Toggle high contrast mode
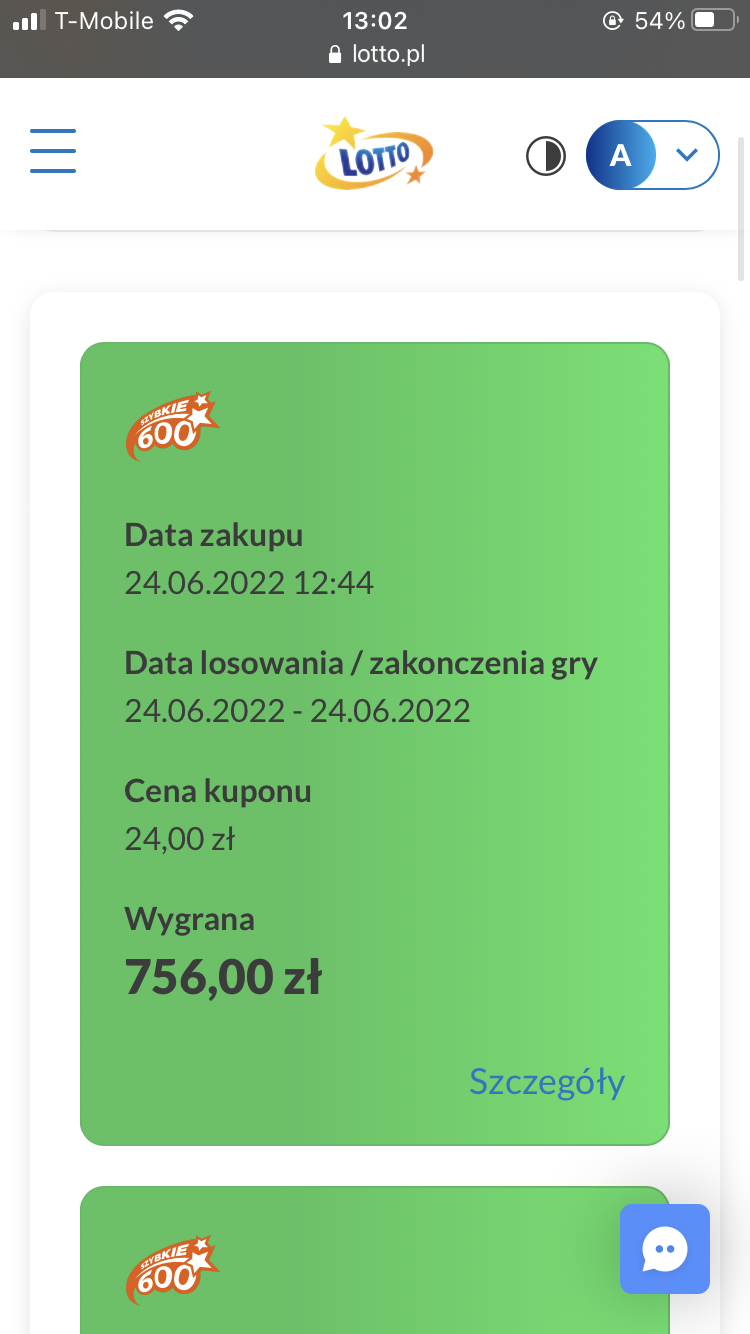The width and height of the screenshot is (750, 1334). click(546, 156)
